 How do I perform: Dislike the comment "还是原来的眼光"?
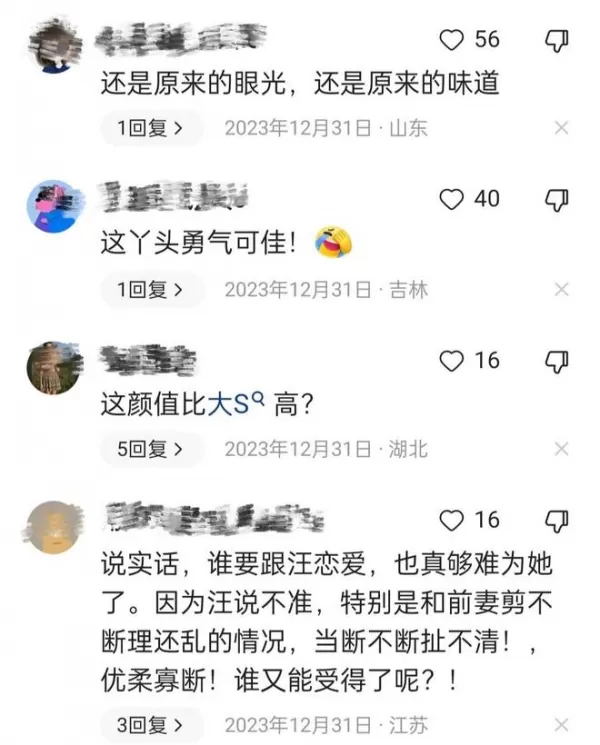point(557,39)
